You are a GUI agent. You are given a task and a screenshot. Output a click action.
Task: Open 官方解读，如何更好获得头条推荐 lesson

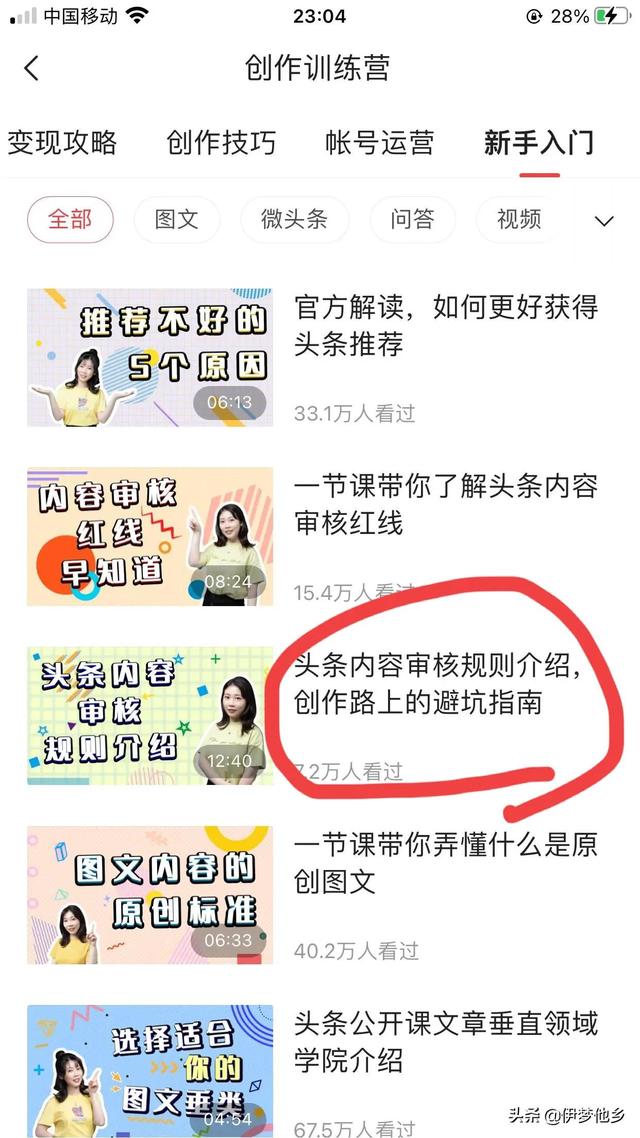(x=445, y=326)
